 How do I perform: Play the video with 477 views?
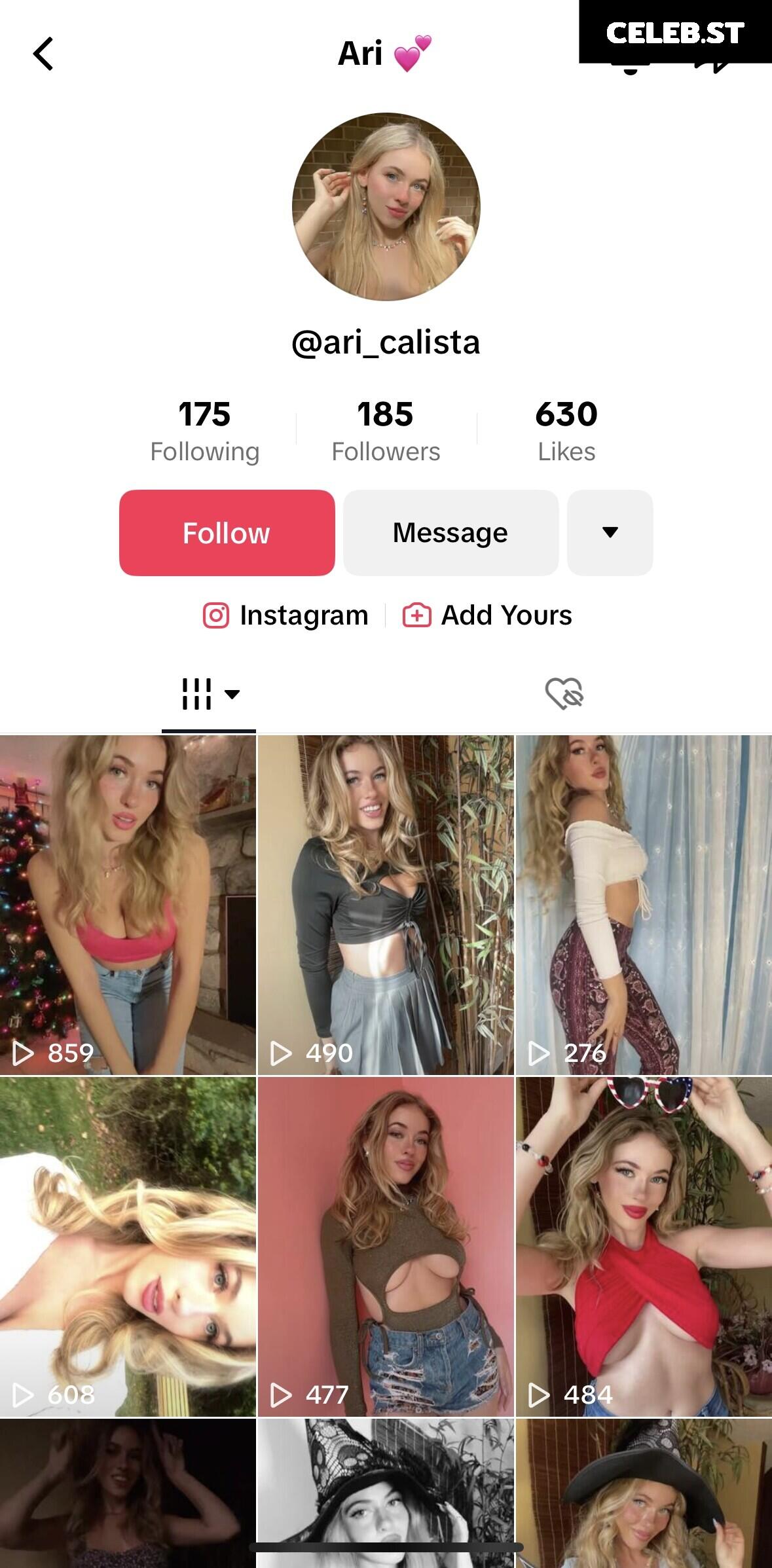pos(386,1247)
